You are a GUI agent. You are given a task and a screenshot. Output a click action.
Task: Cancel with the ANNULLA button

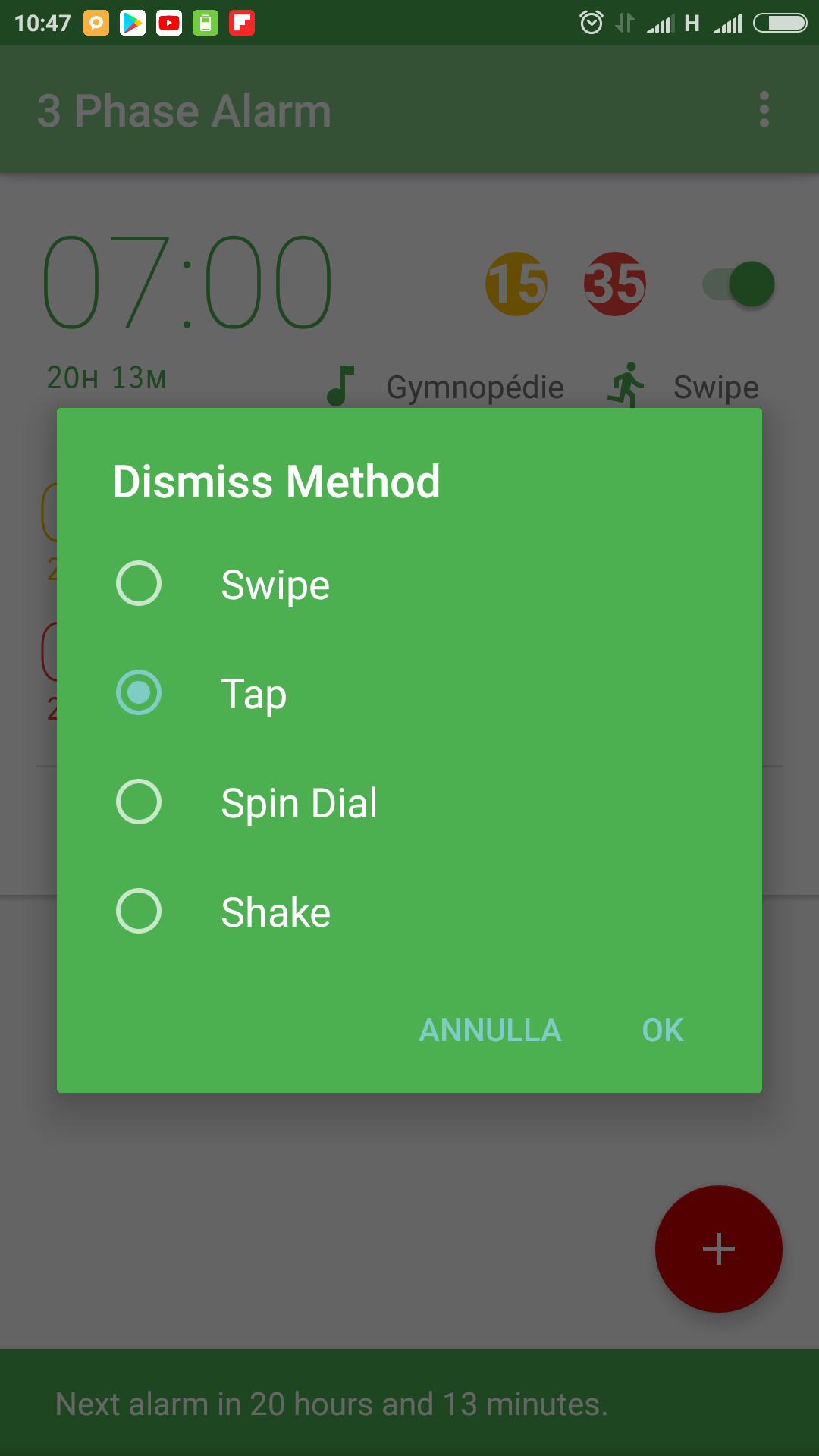(490, 1031)
